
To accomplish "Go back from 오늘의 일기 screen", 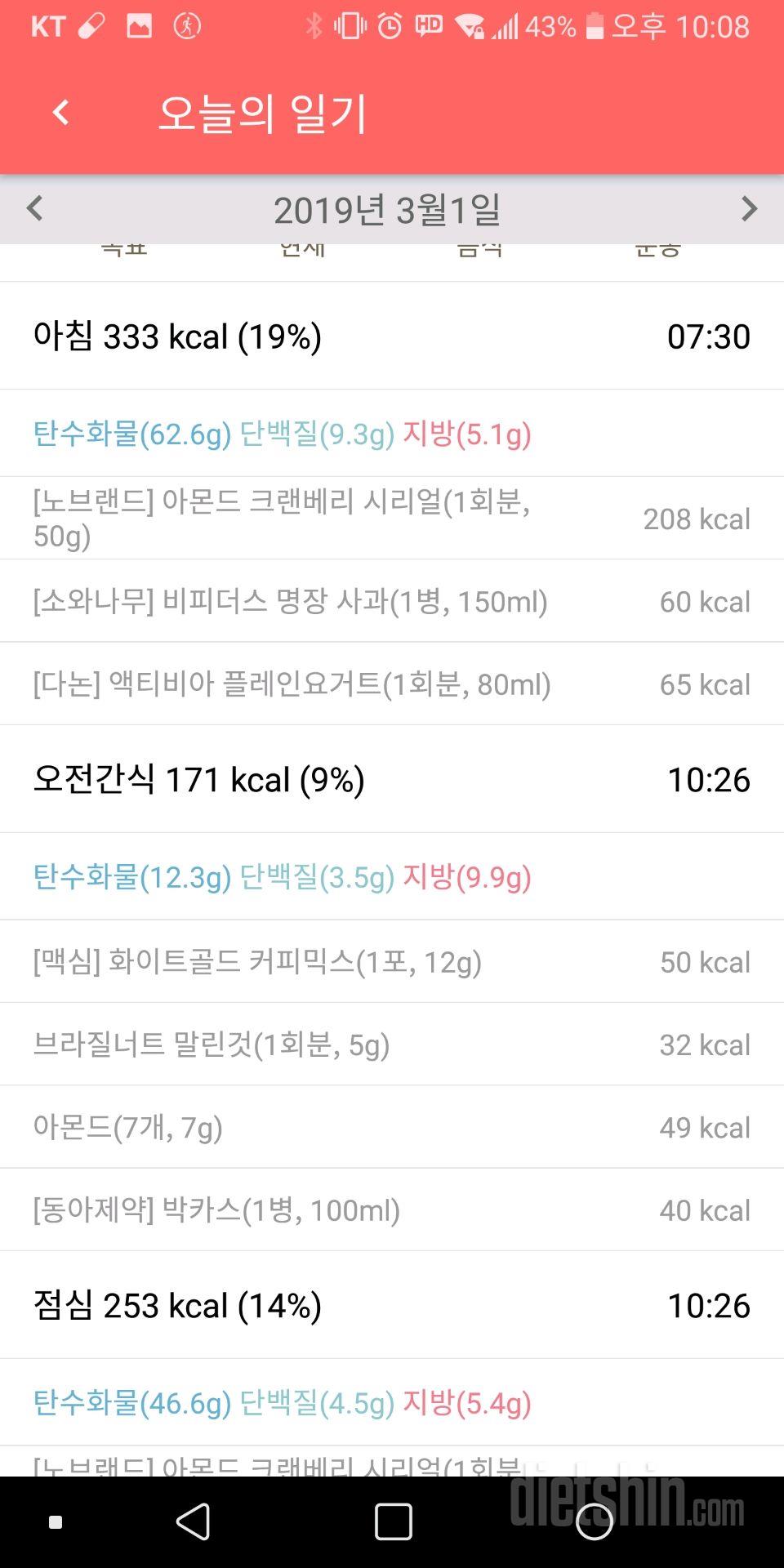I will (60, 113).
